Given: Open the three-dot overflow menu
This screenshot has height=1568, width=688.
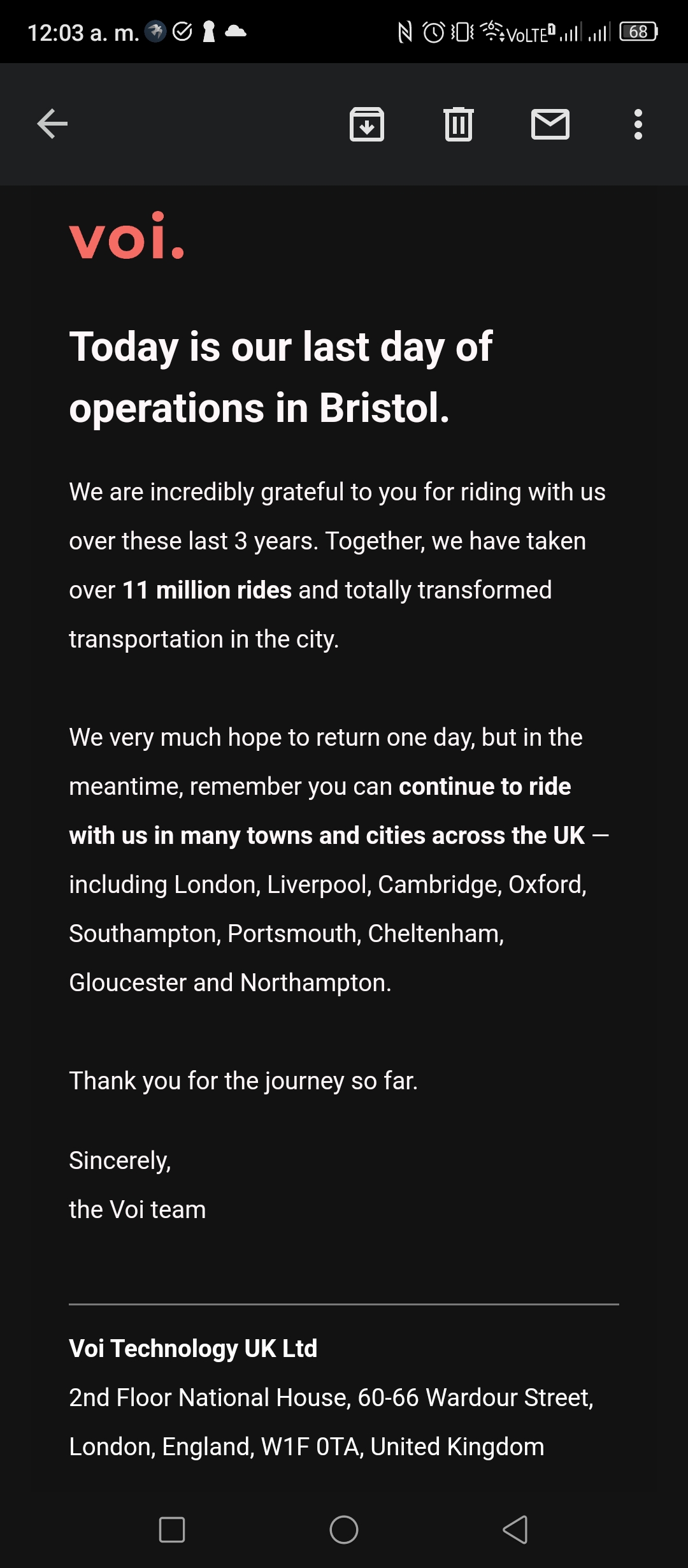Looking at the screenshot, I should pos(638,124).
